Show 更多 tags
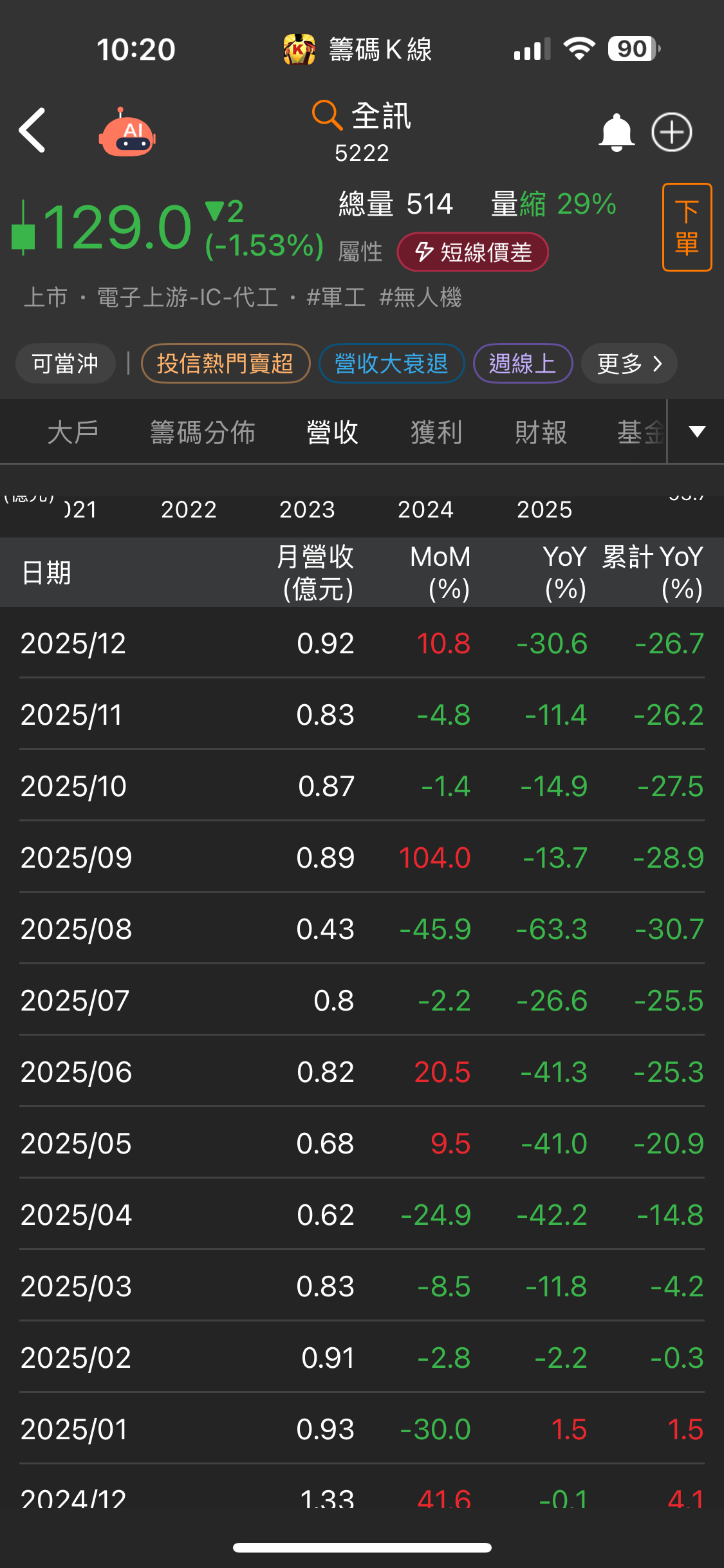The image size is (724, 1568). coord(629,364)
